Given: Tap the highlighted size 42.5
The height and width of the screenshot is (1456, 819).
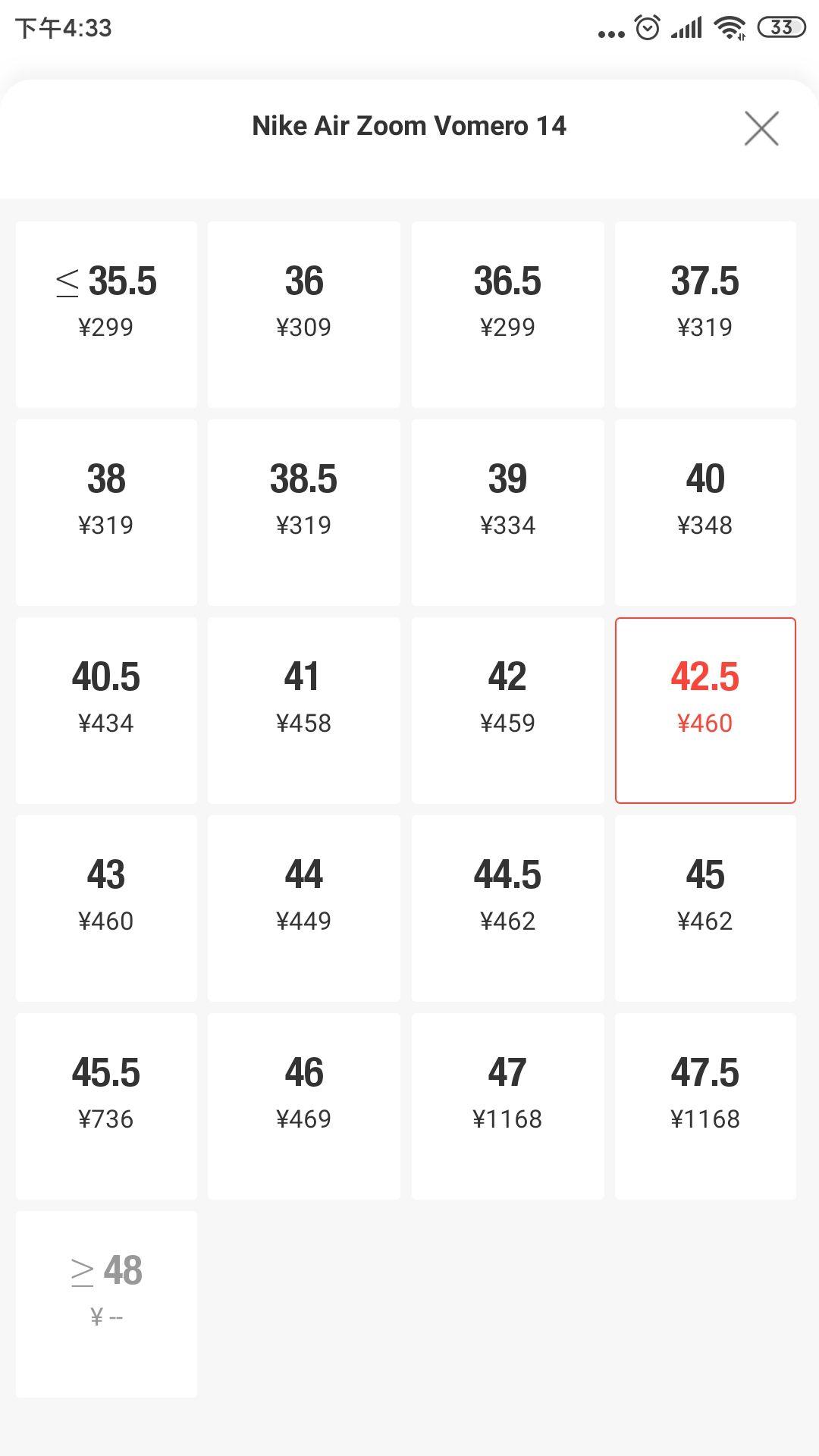Looking at the screenshot, I should point(705,710).
